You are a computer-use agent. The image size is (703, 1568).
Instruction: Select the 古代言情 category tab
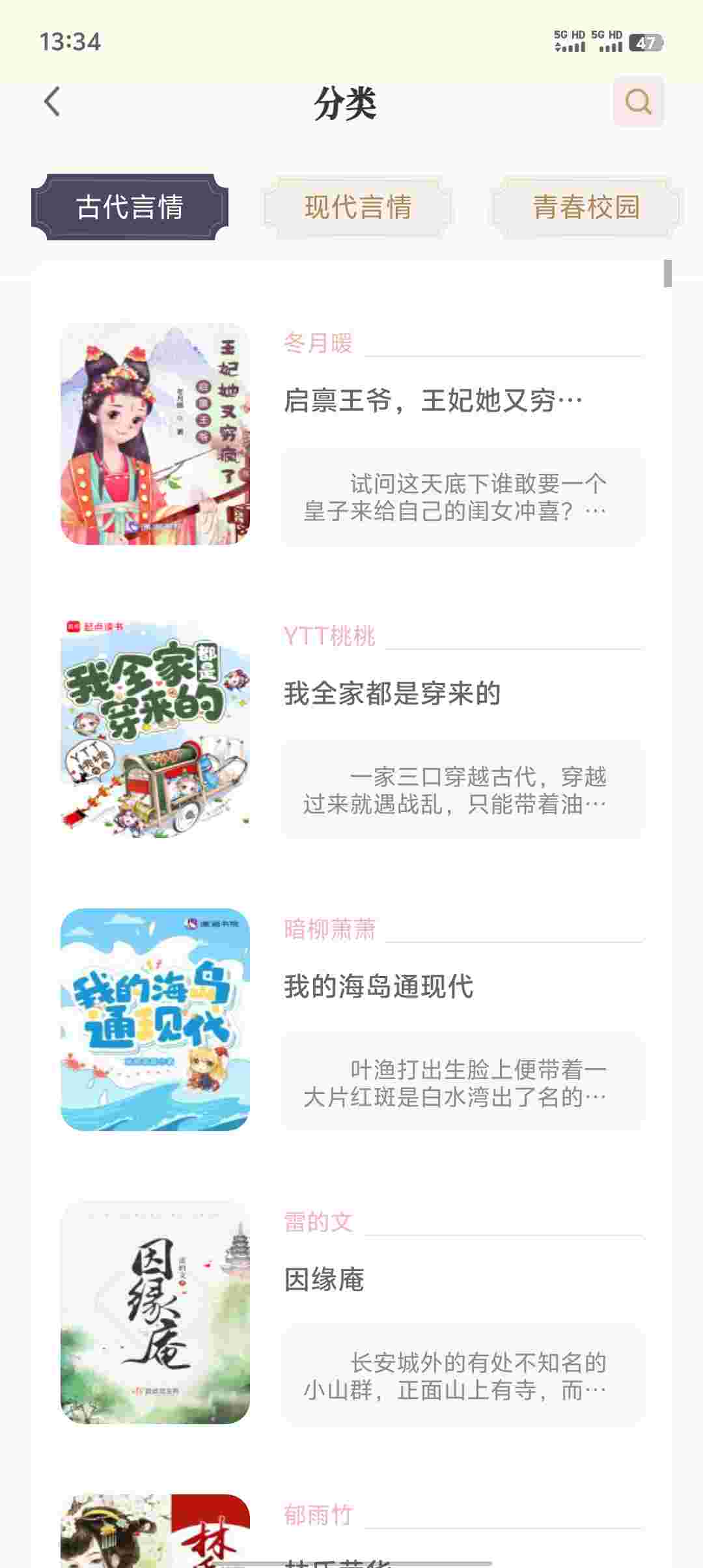[130, 207]
